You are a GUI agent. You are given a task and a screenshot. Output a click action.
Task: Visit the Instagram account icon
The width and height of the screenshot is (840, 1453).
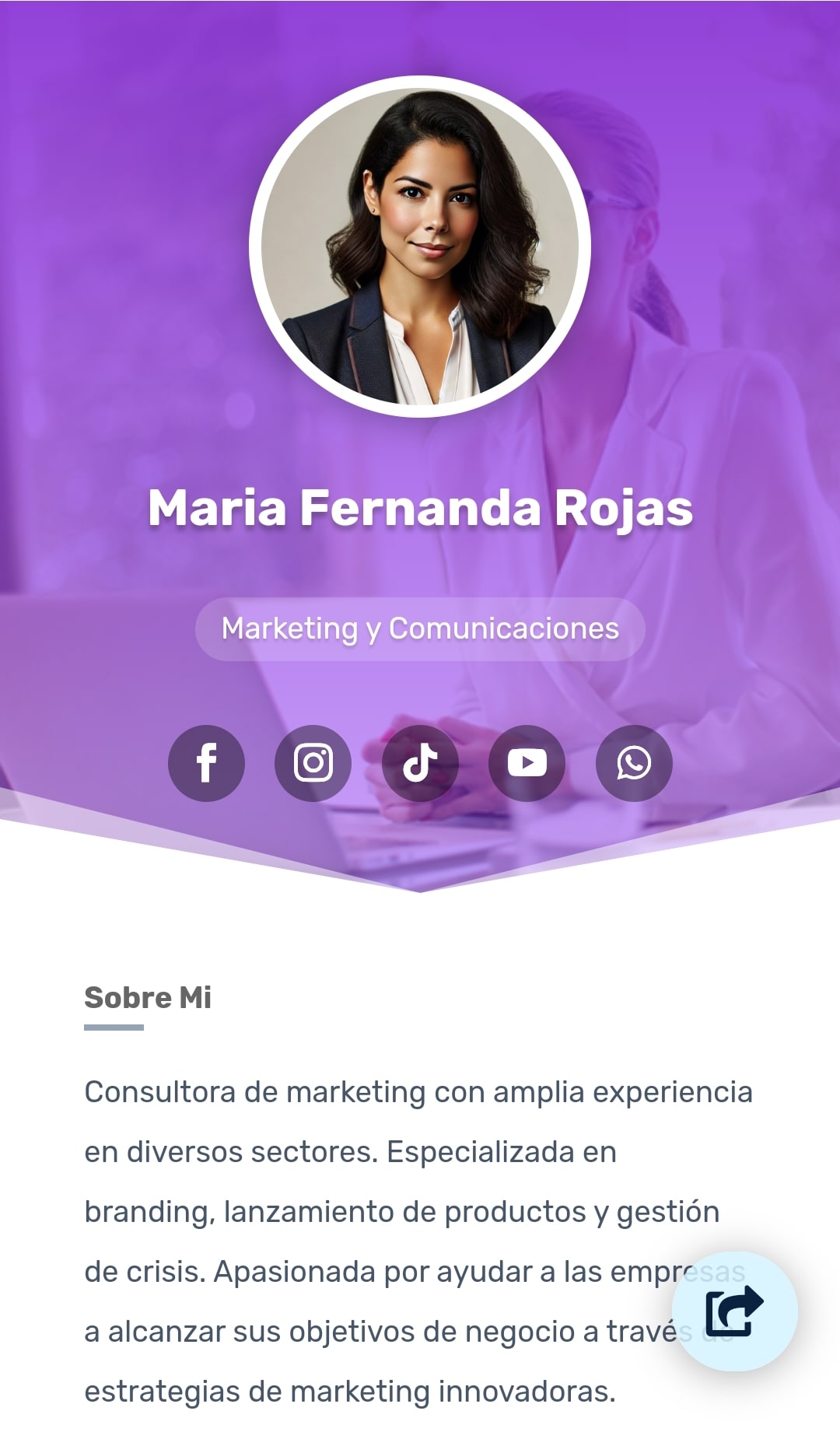tap(313, 763)
